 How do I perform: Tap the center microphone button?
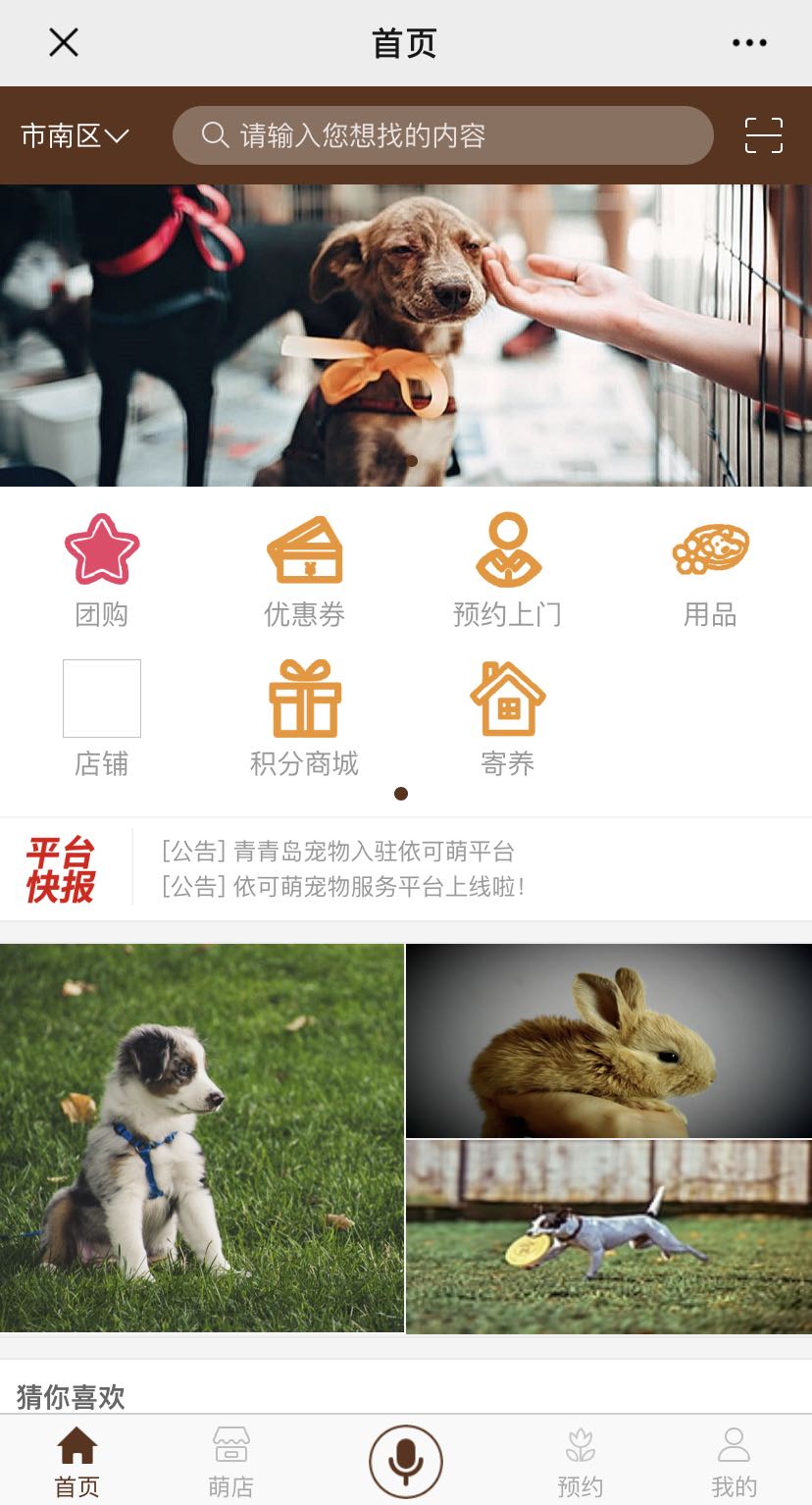tap(406, 1462)
